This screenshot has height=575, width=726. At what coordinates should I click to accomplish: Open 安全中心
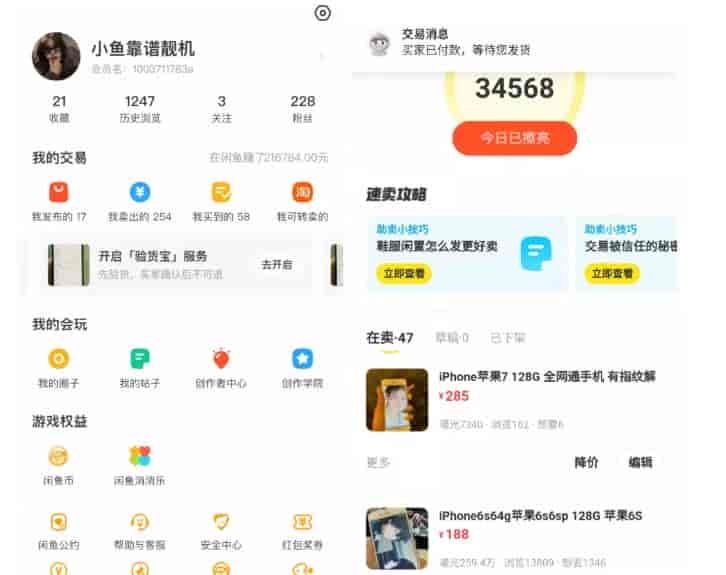[x=221, y=530]
